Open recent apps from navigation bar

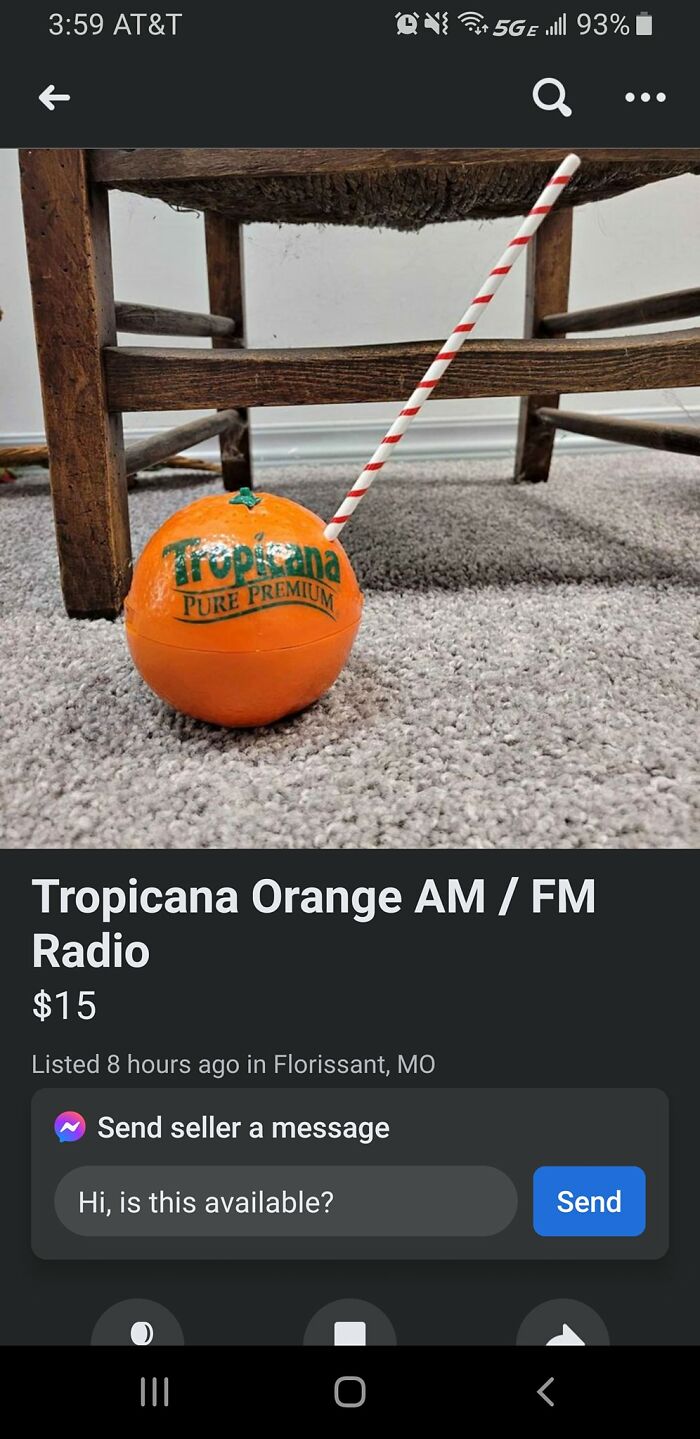click(x=154, y=1391)
